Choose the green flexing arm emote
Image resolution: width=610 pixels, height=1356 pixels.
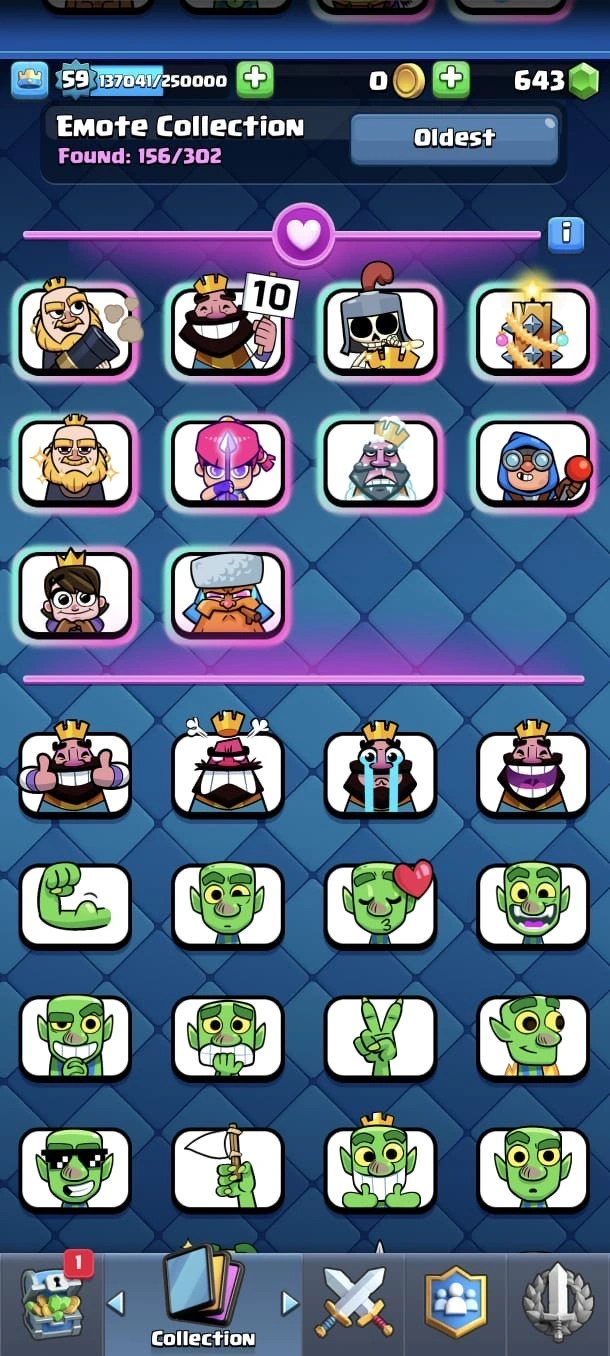click(x=75, y=905)
